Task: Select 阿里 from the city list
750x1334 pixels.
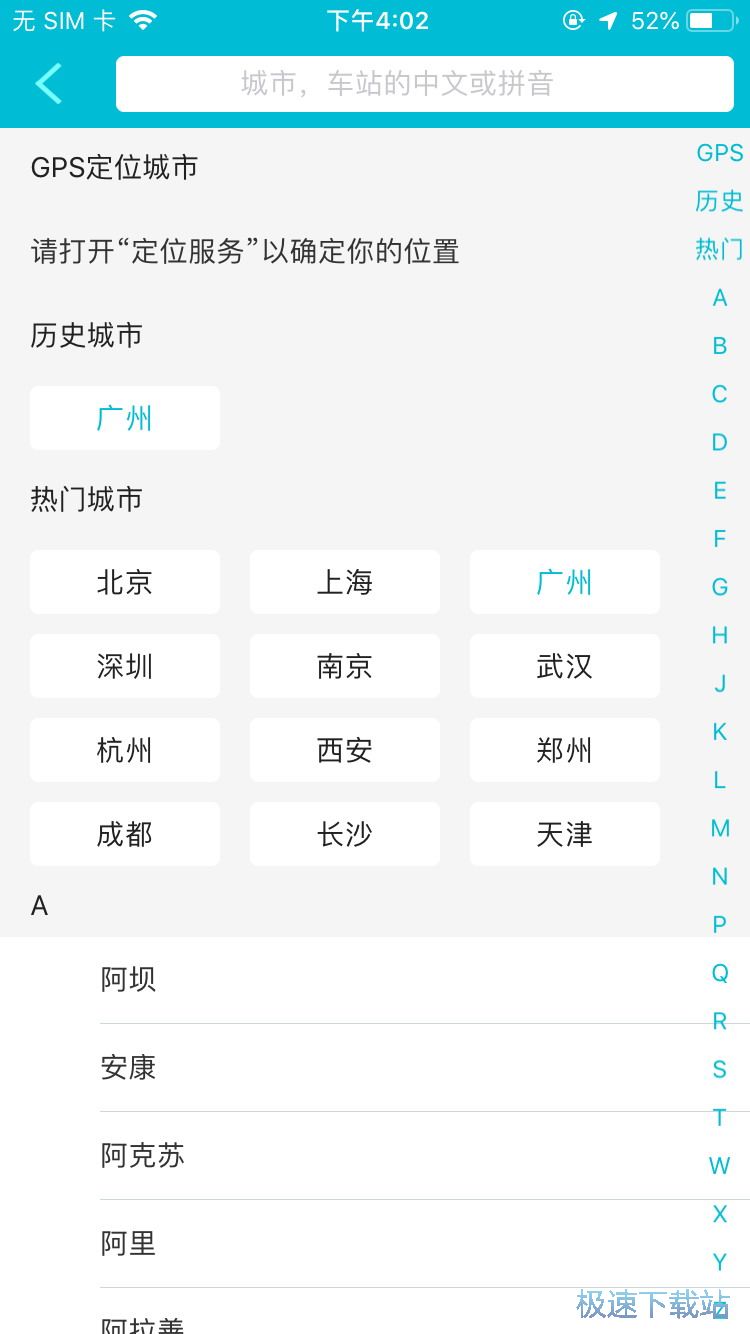Action: pyautogui.click(x=129, y=1244)
